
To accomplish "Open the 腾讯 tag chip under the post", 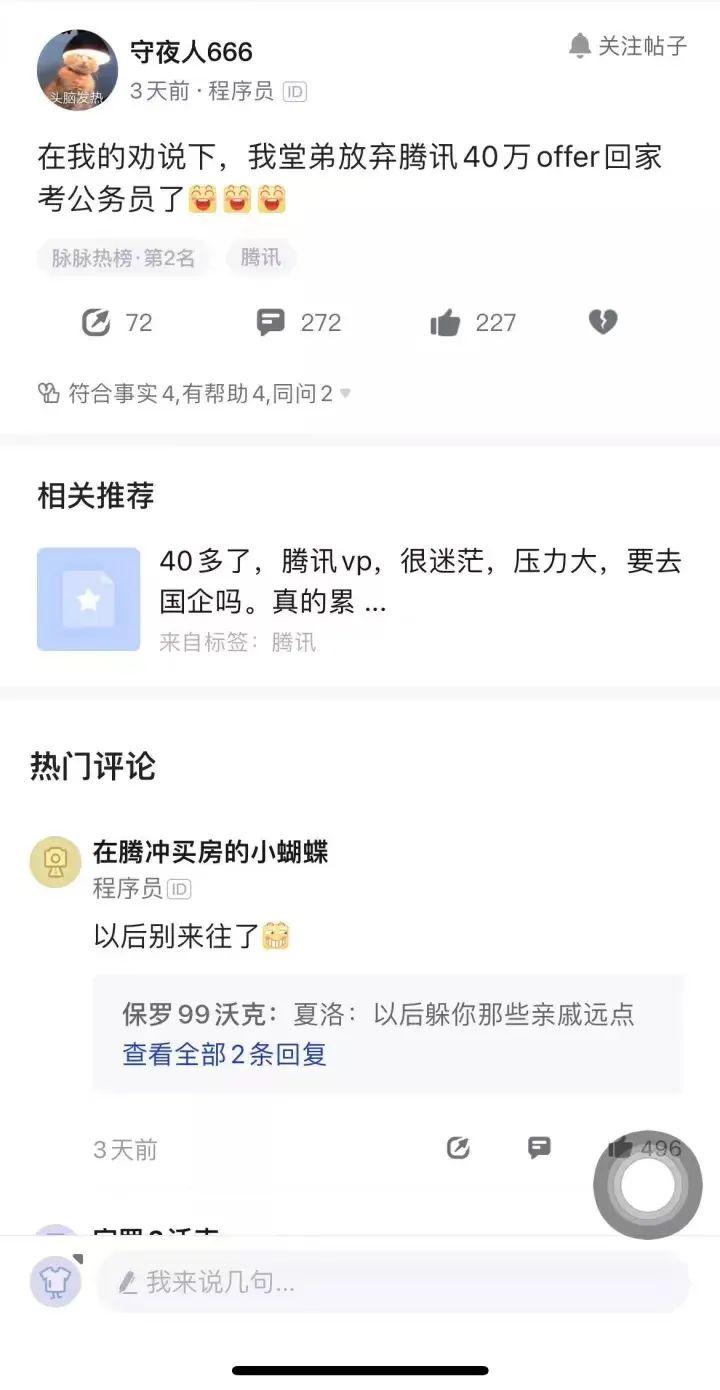I will 261,258.
